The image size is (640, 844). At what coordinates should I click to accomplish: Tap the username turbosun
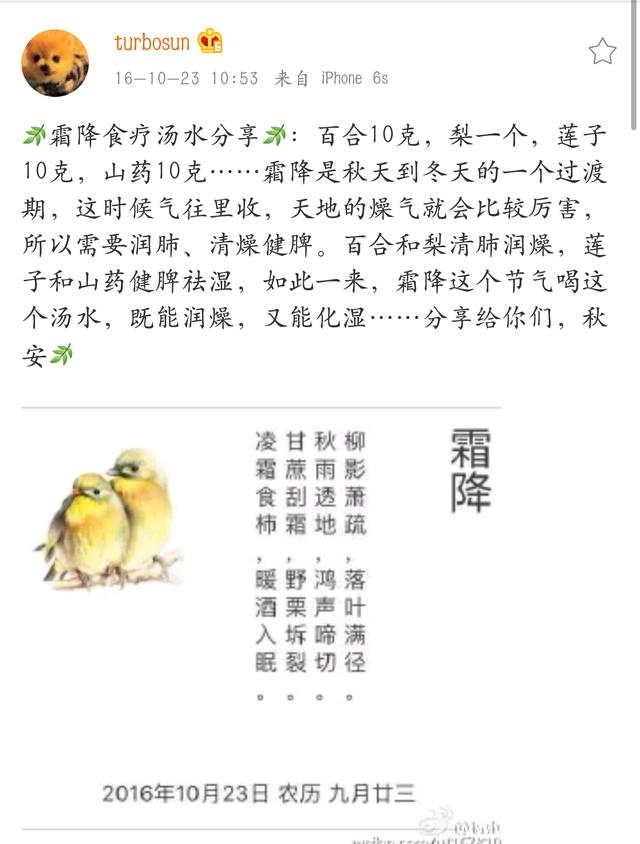(x=152, y=42)
